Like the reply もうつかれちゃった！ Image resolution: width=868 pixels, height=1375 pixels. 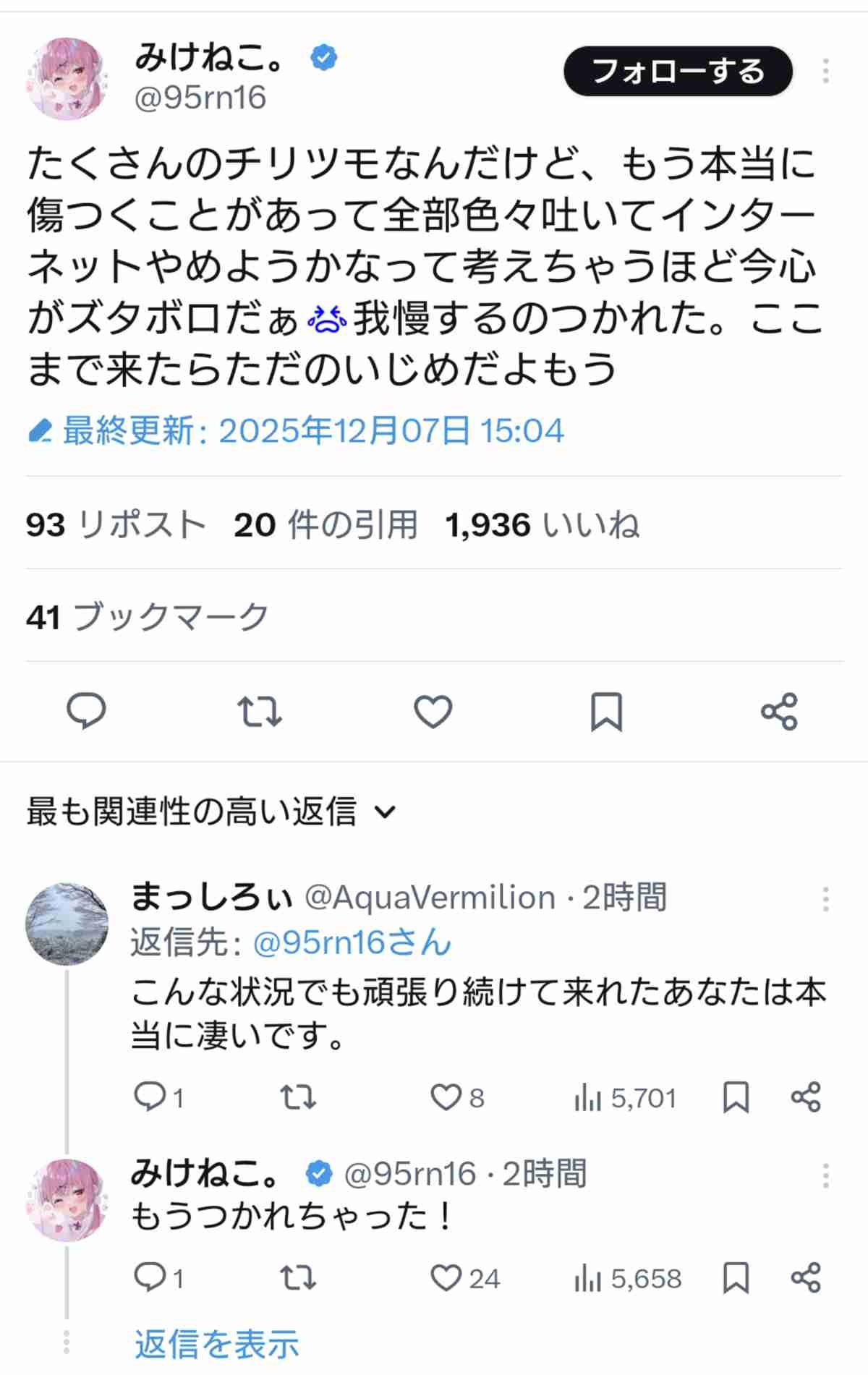point(446,1278)
